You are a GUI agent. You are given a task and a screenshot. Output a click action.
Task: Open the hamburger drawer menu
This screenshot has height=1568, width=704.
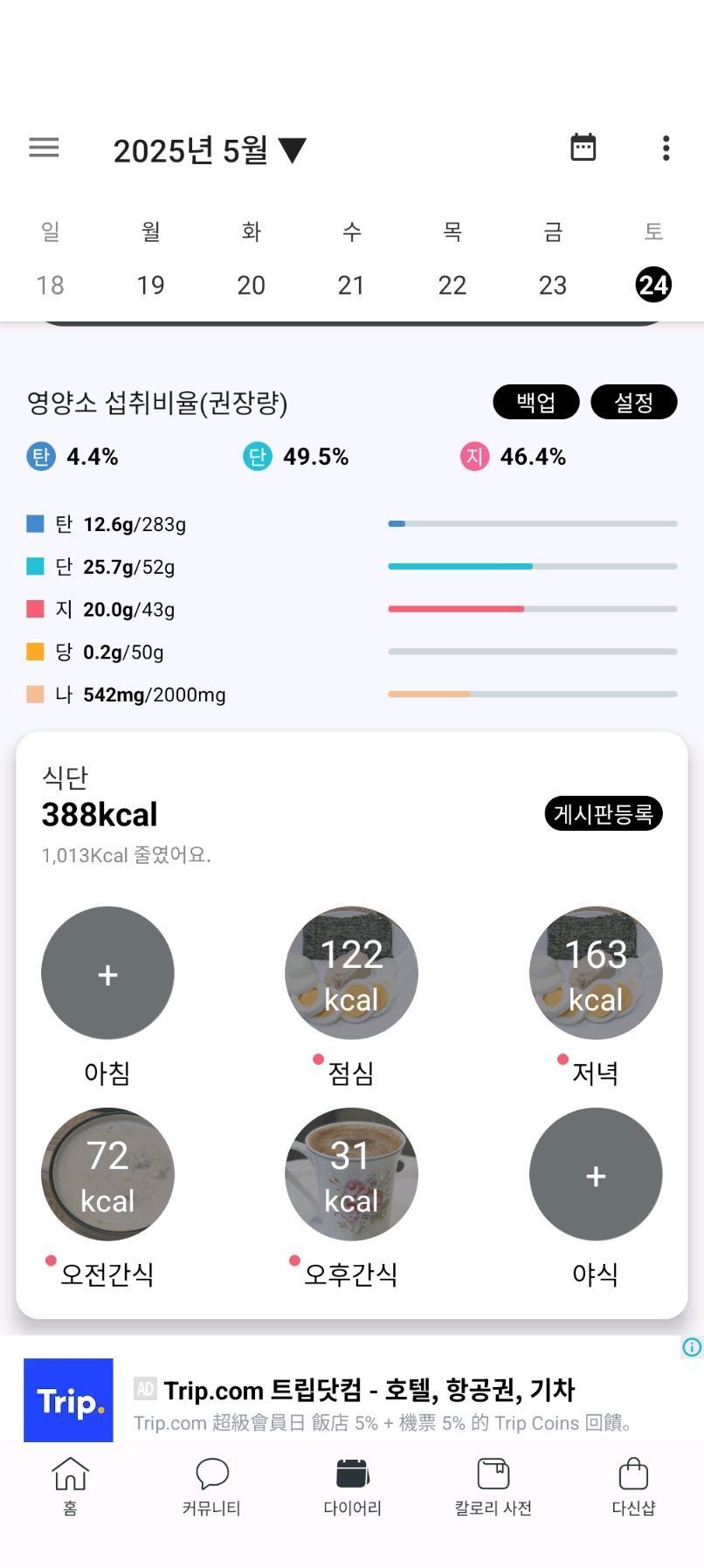coord(44,148)
